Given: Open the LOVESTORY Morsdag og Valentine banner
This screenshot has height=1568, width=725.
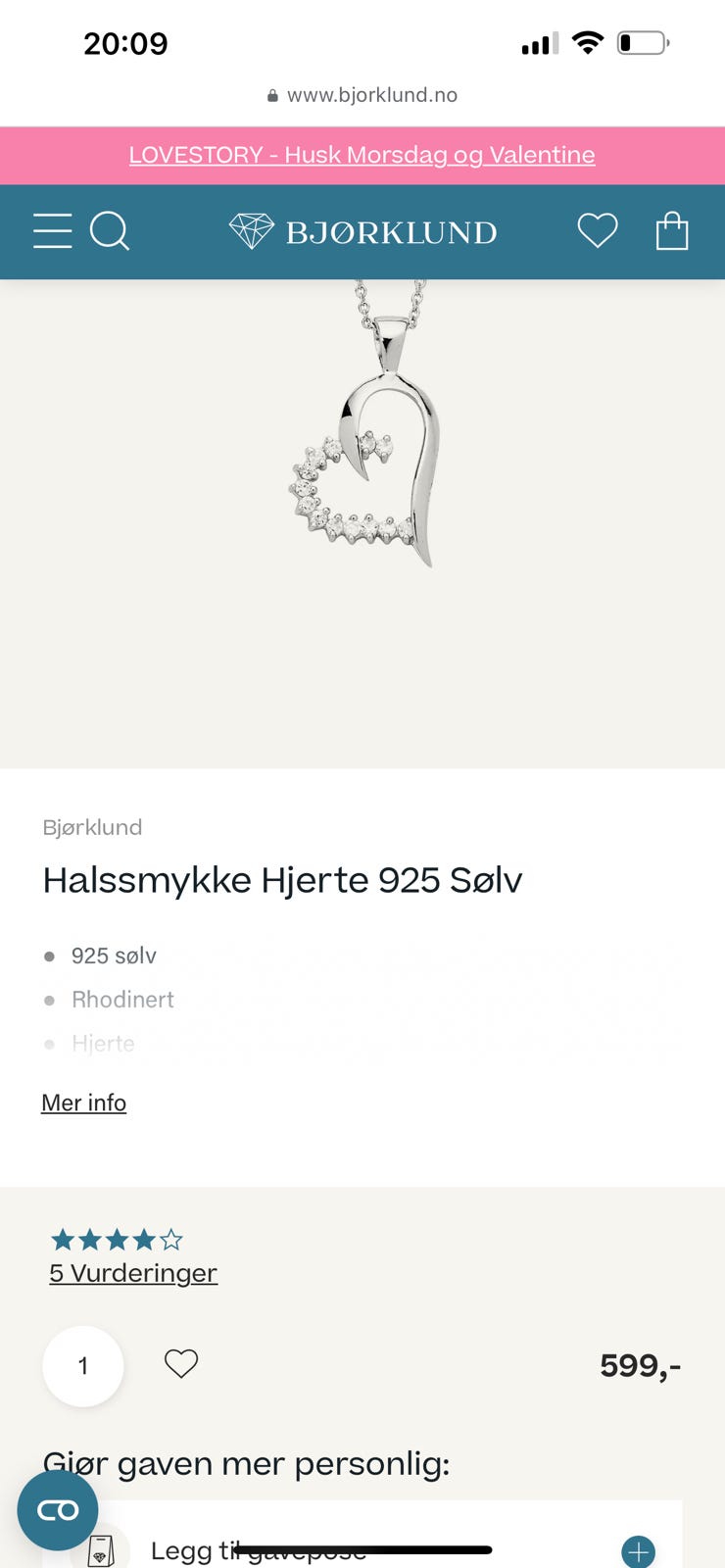Looking at the screenshot, I should (362, 155).
